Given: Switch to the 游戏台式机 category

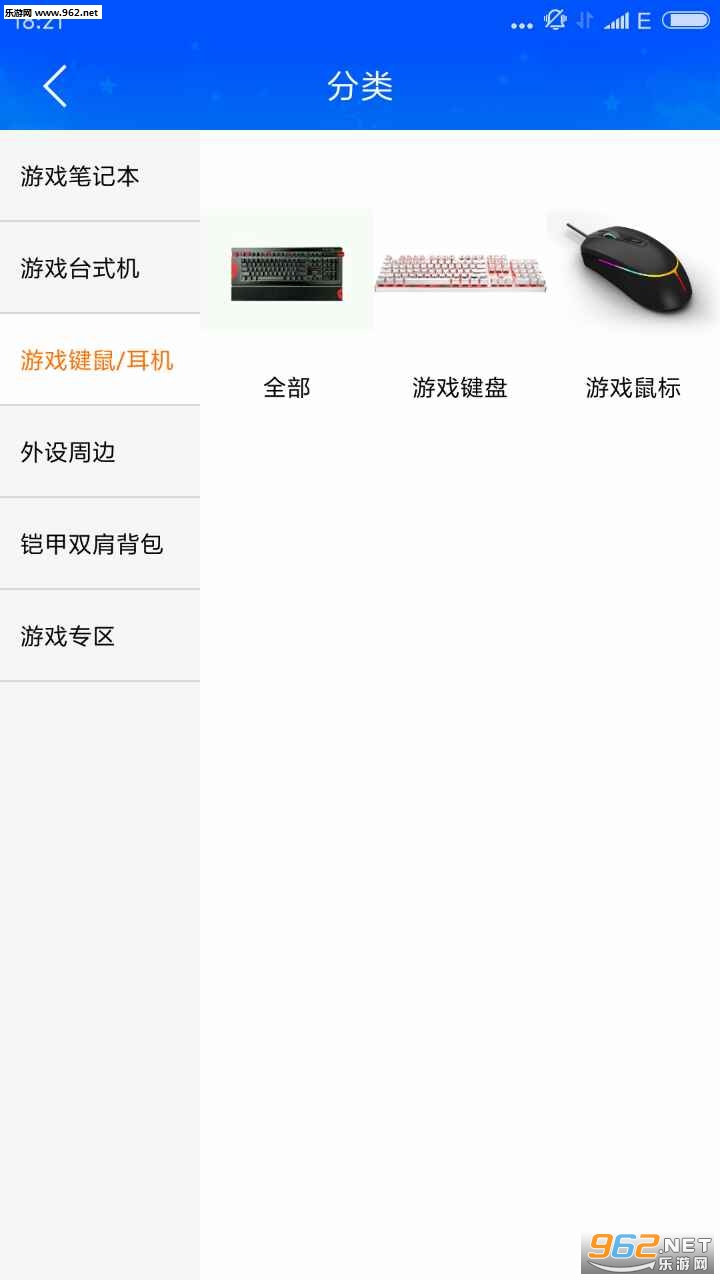Looking at the screenshot, I should pyautogui.click(x=99, y=268).
